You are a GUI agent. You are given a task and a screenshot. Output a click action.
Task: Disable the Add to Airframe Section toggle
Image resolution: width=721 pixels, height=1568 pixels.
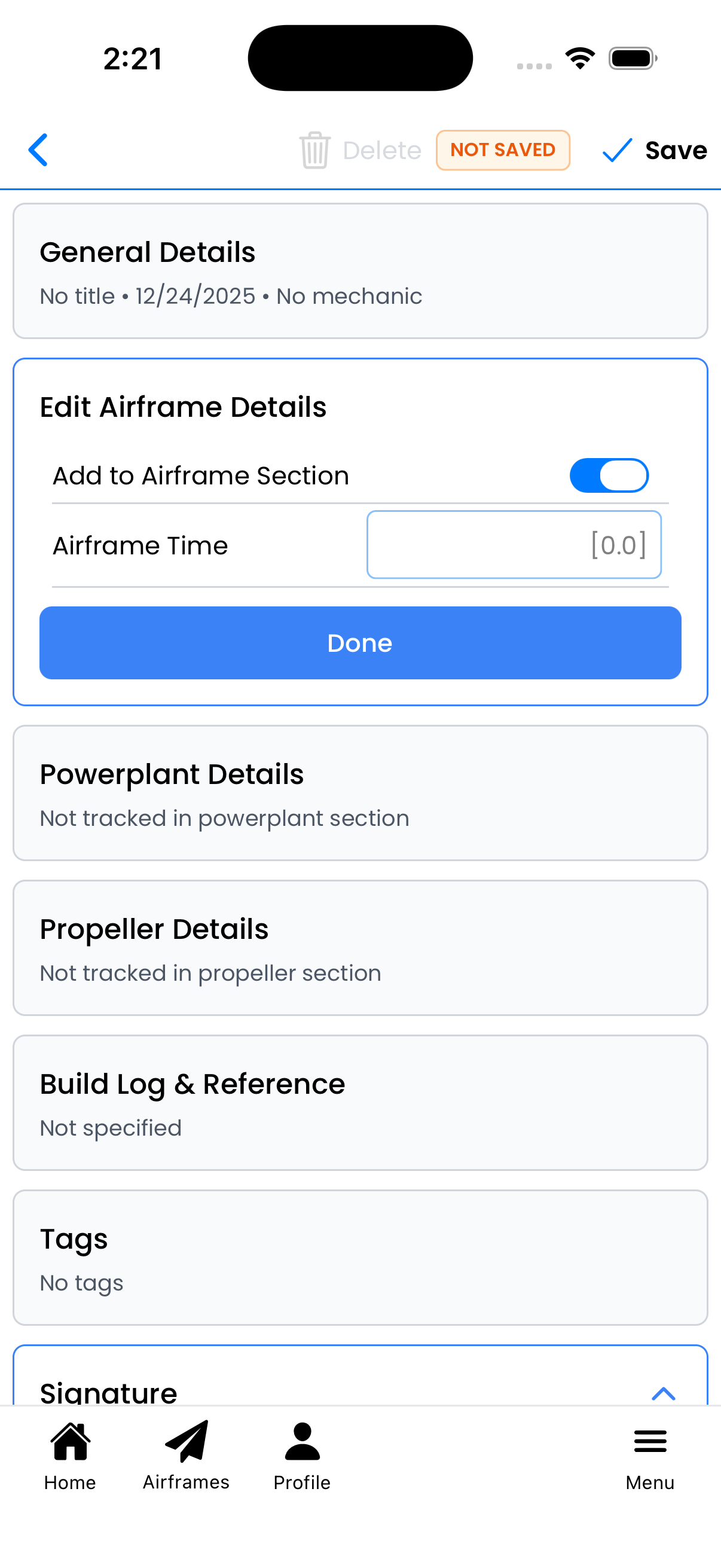[609, 475]
